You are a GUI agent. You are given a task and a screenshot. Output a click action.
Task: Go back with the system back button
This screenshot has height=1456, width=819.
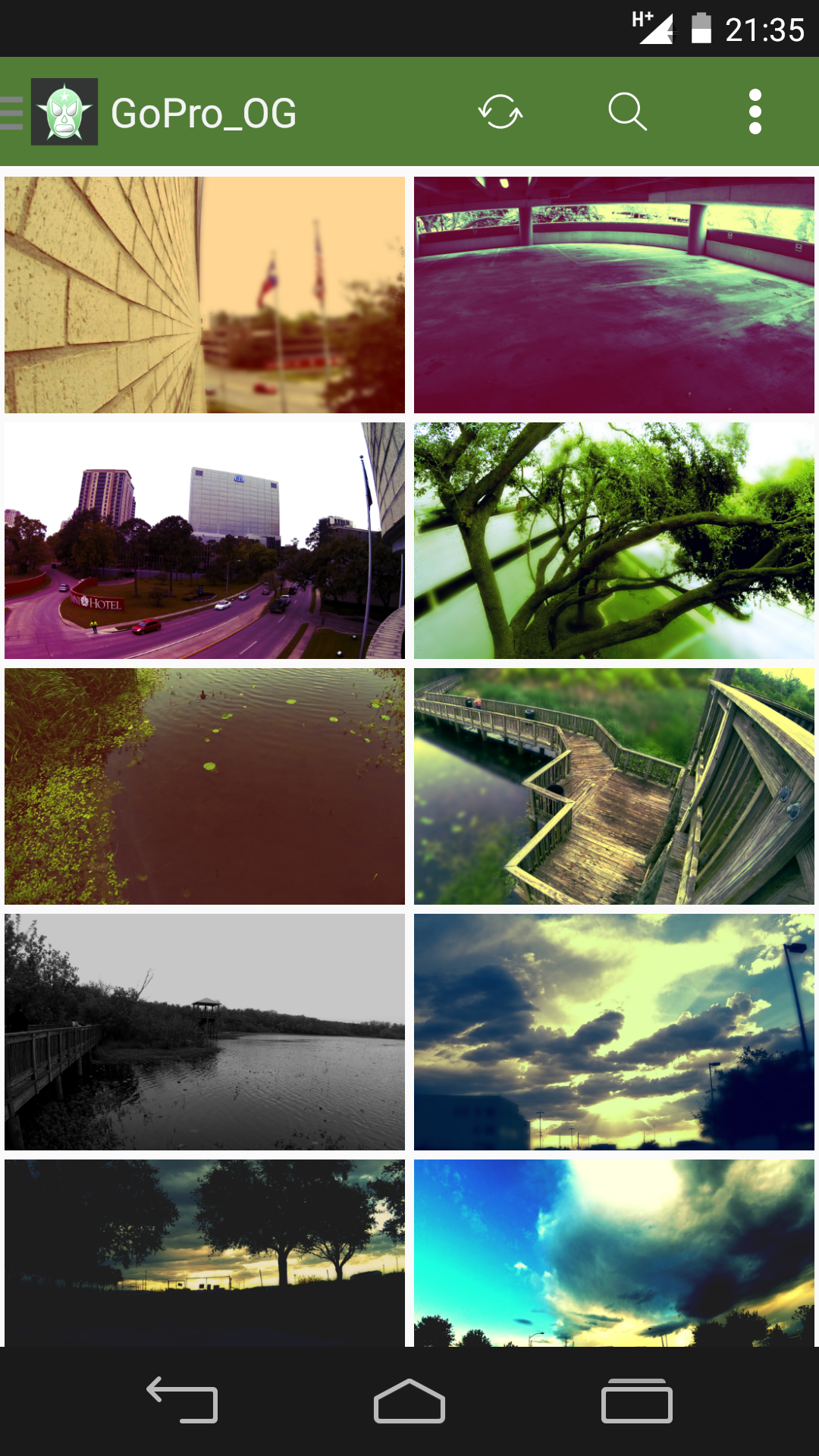[182, 1400]
